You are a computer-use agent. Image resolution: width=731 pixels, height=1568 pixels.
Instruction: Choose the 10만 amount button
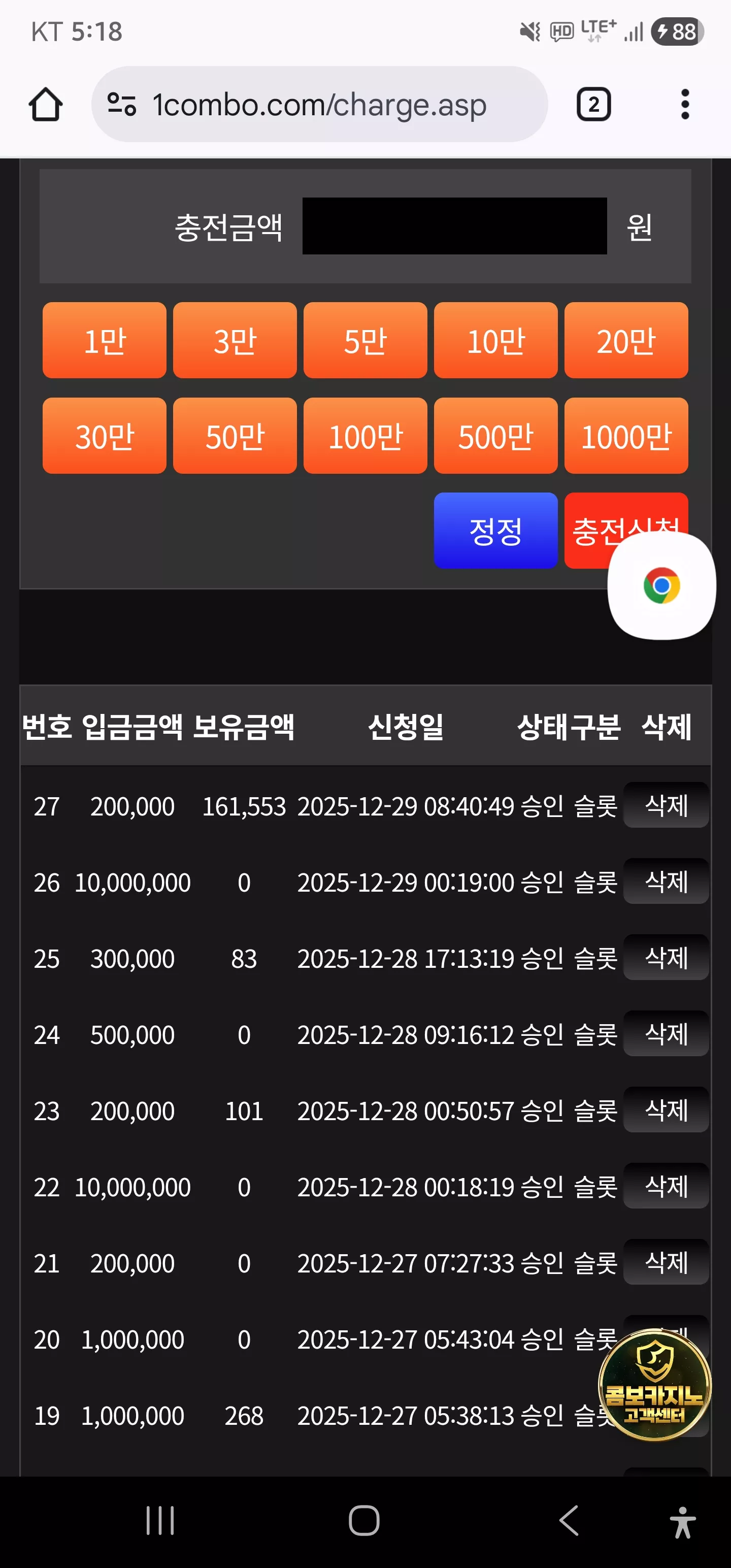point(495,340)
